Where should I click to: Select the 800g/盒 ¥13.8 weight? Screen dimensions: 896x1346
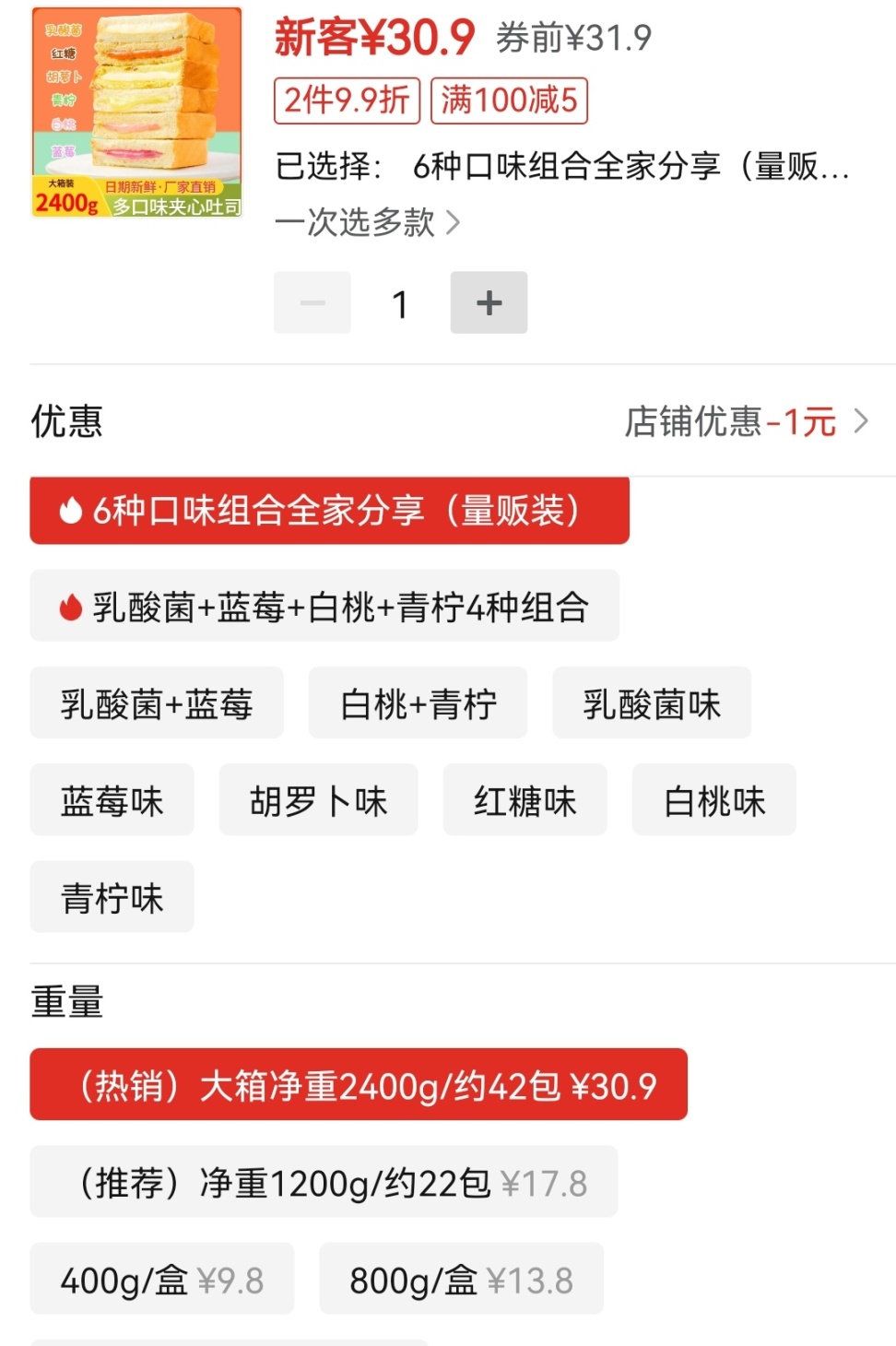[461, 1279]
